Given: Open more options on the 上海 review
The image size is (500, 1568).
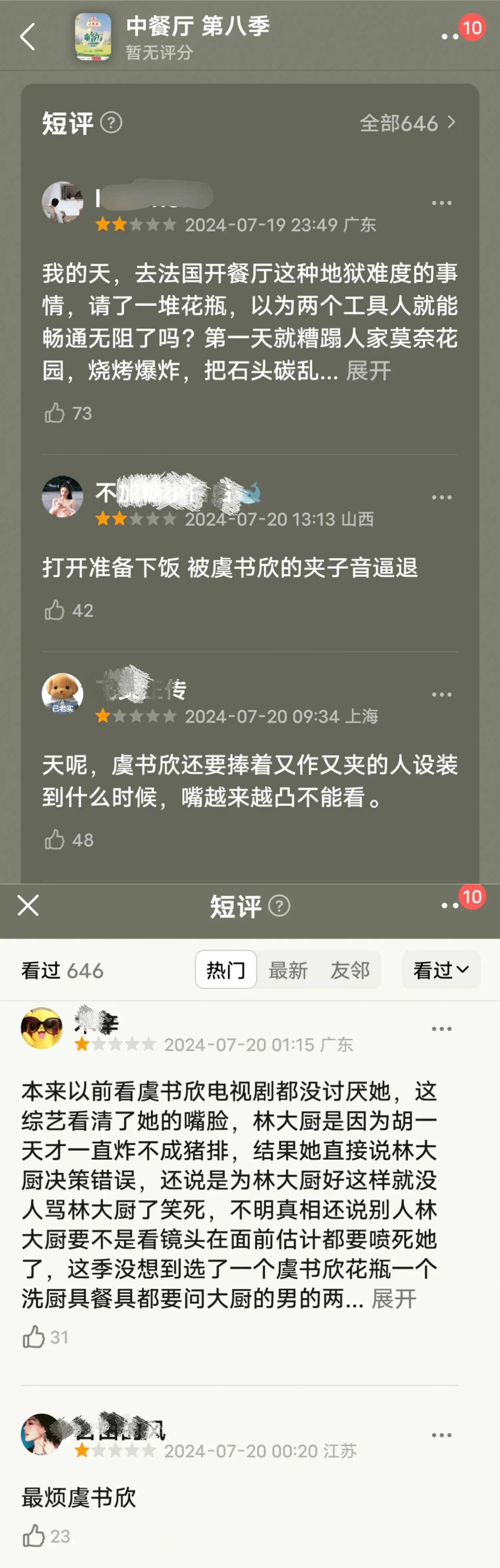Looking at the screenshot, I should coord(442,695).
